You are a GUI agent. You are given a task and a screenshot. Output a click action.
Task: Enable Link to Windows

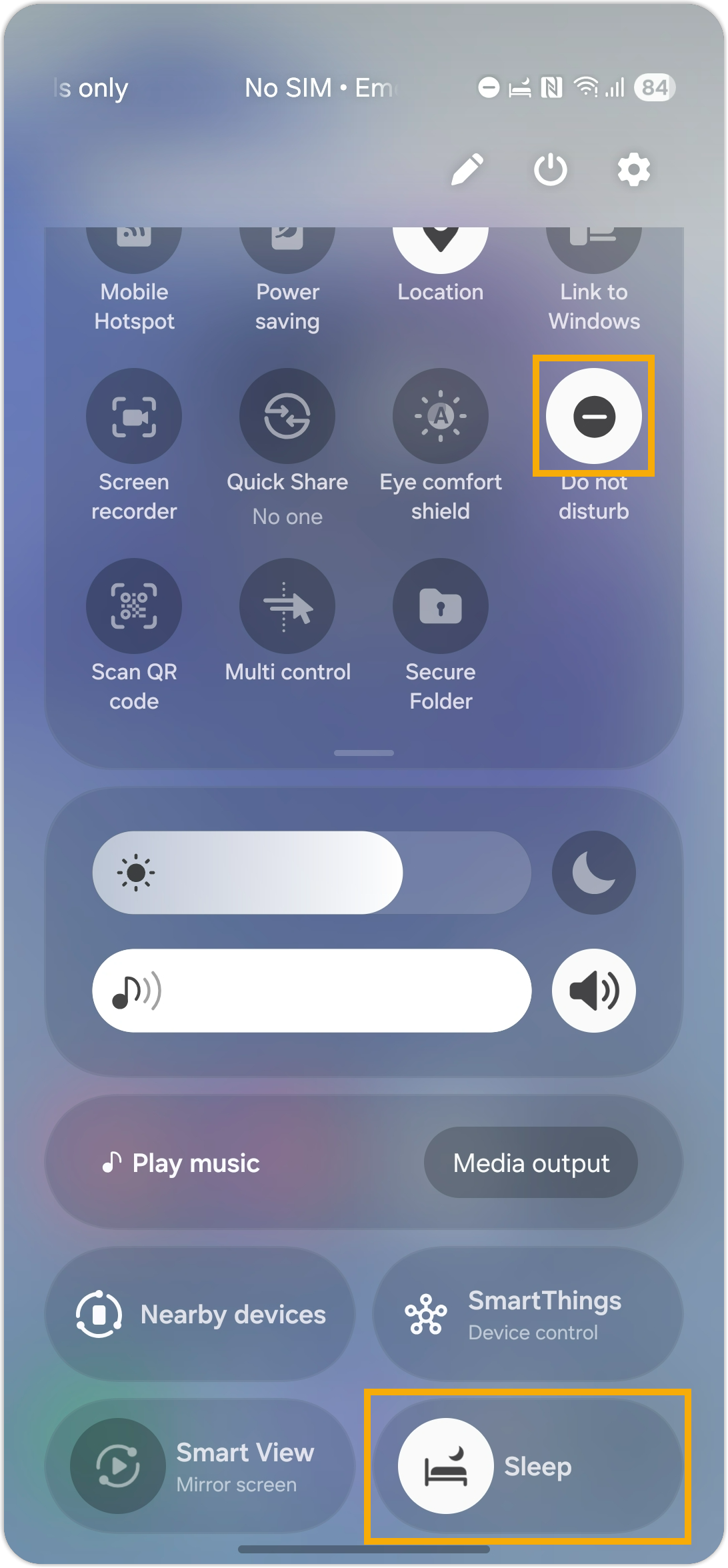(593, 248)
